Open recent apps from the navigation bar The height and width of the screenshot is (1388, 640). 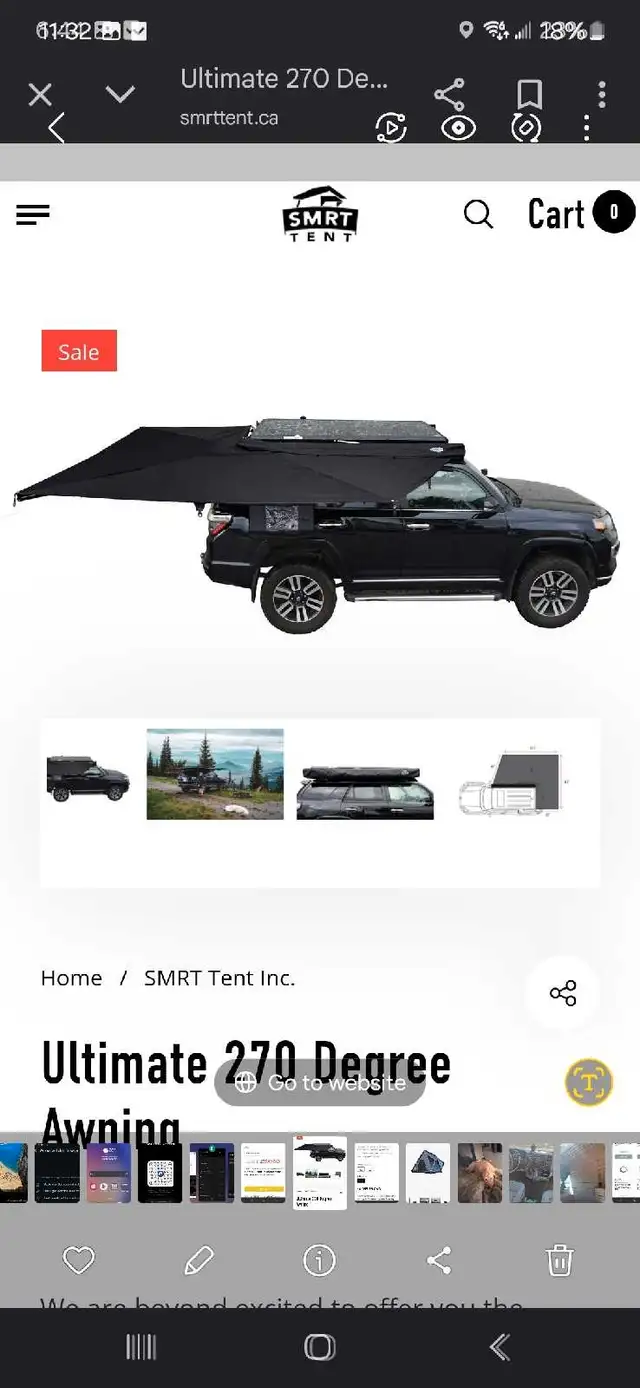(141, 1347)
